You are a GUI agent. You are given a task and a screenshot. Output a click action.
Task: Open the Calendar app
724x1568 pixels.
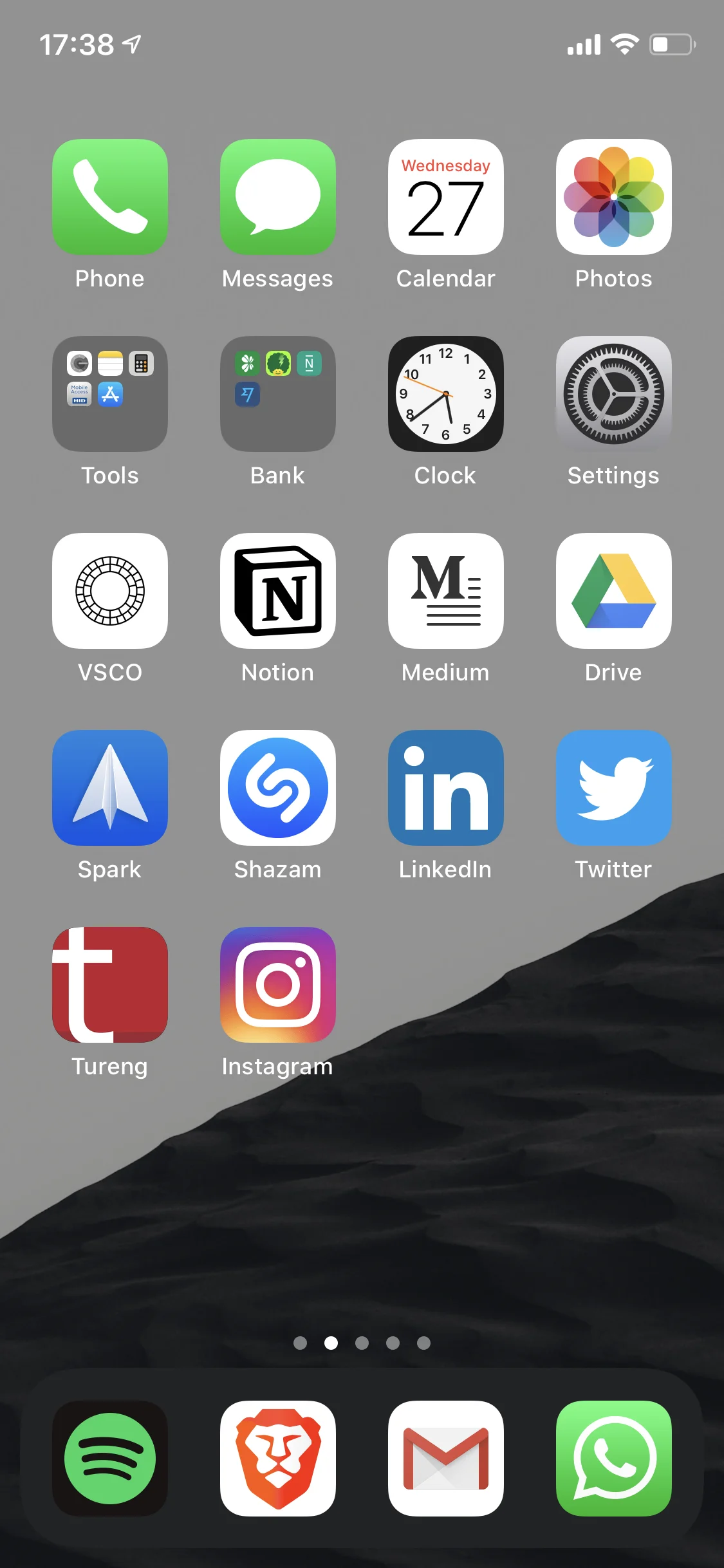click(x=446, y=197)
